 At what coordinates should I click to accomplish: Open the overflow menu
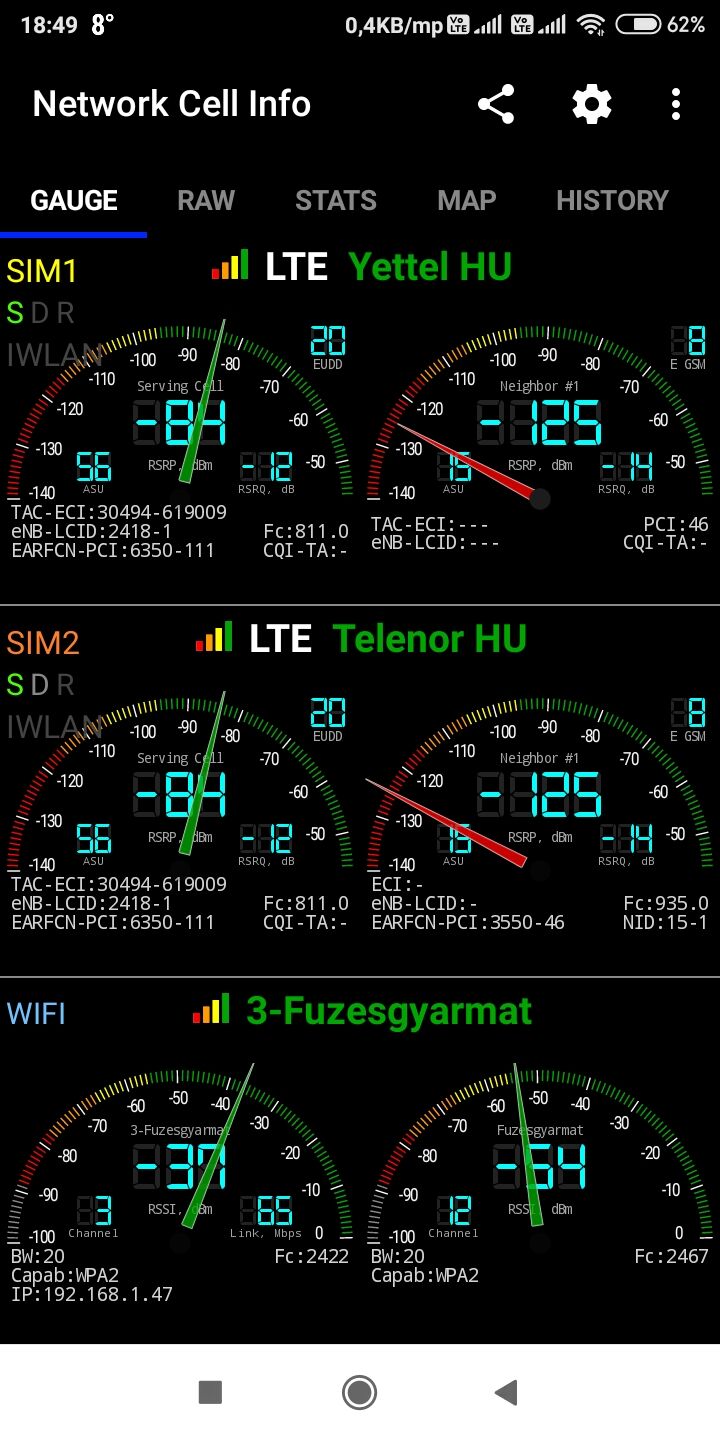click(x=676, y=104)
